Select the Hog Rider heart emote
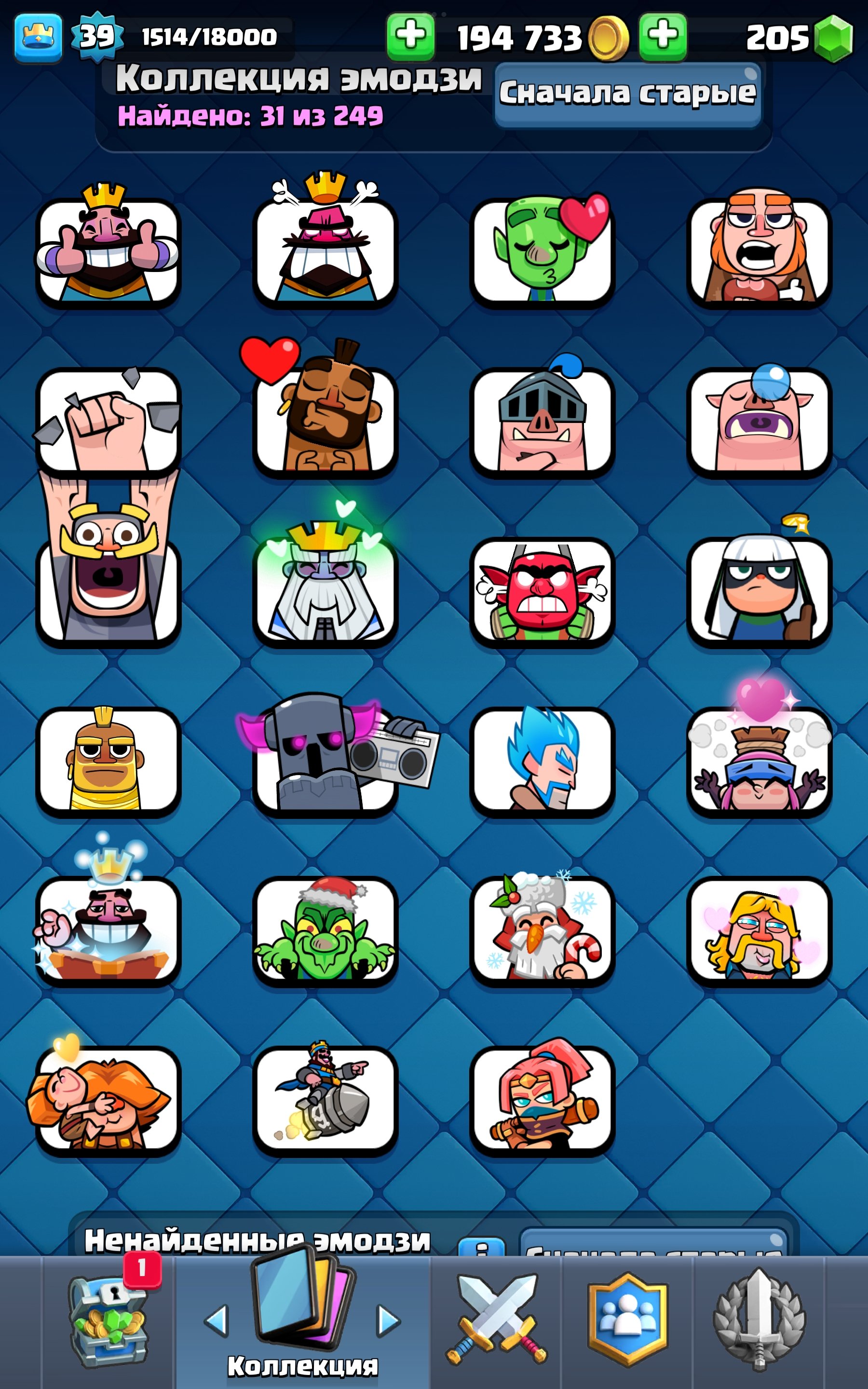Image resolution: width=868 pixels, height=1389 pixels. tap(325, 420)
